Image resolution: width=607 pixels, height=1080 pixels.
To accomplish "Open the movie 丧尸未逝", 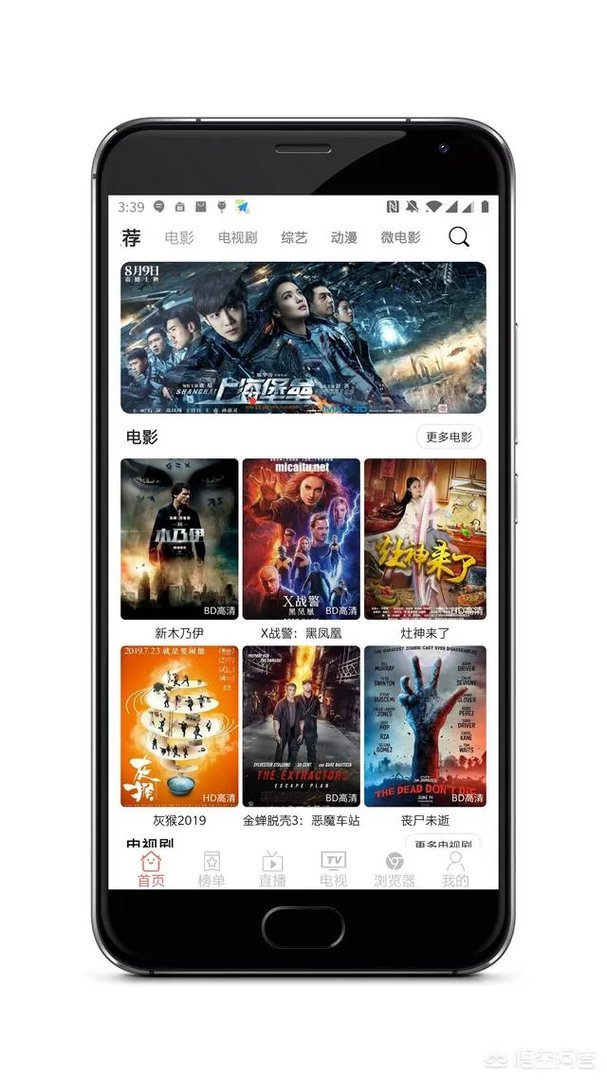I will tap(425, 726).
